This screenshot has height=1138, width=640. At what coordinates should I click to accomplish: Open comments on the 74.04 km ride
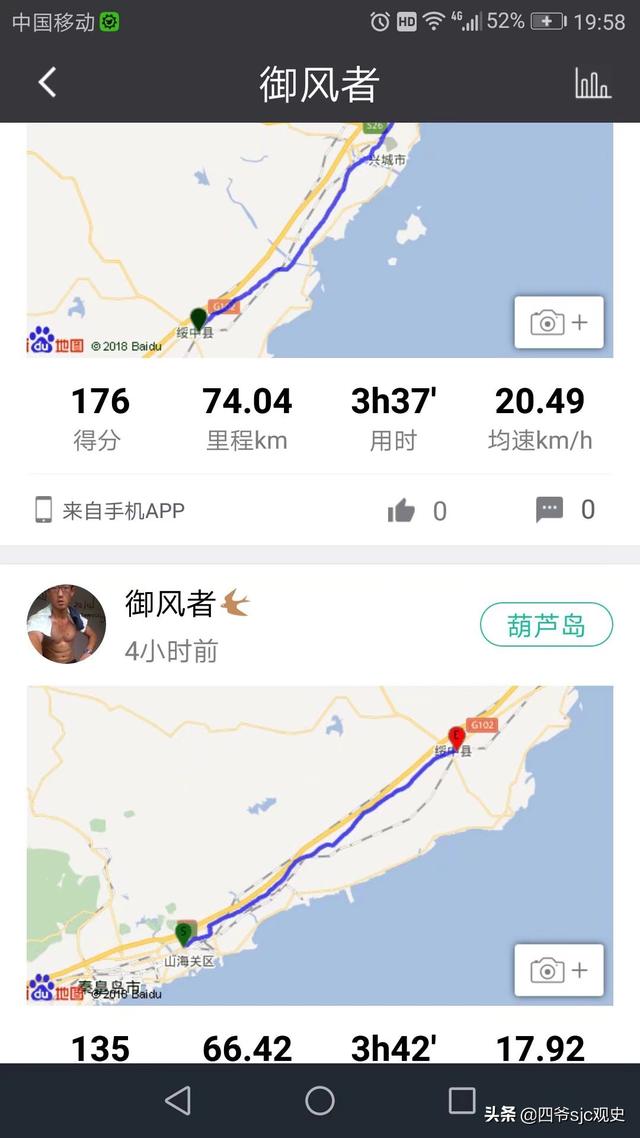click(x=550, y=510)
